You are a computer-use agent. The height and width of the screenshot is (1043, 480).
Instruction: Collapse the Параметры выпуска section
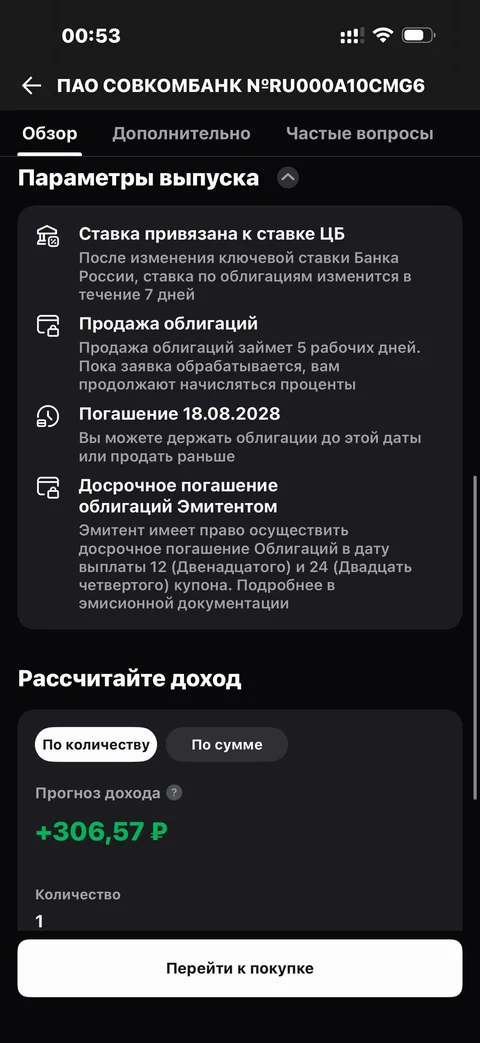tap(288, 178)
